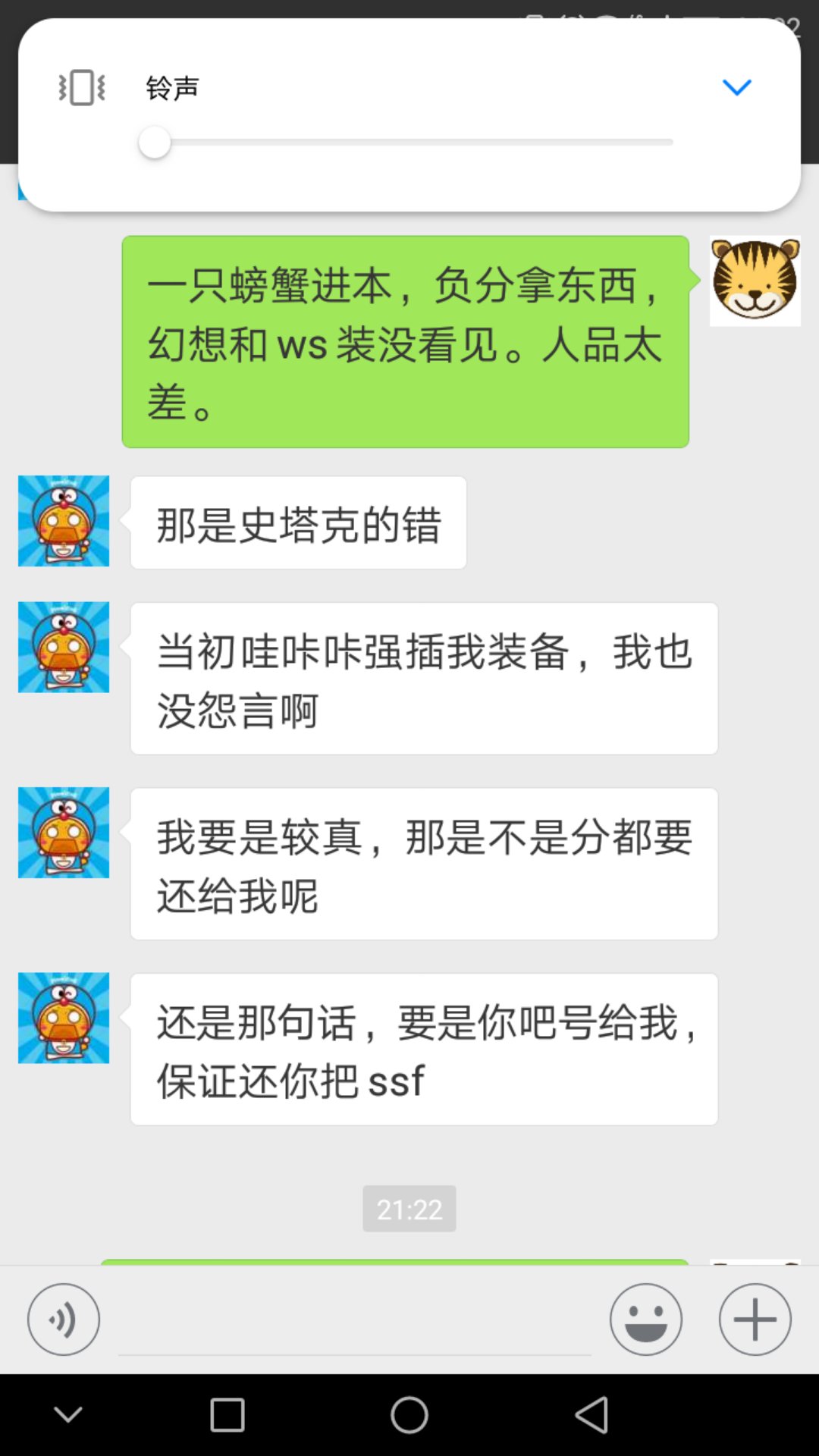Open the plus attachment menu
The image size is (819, 1456).
coord(755,1319)
